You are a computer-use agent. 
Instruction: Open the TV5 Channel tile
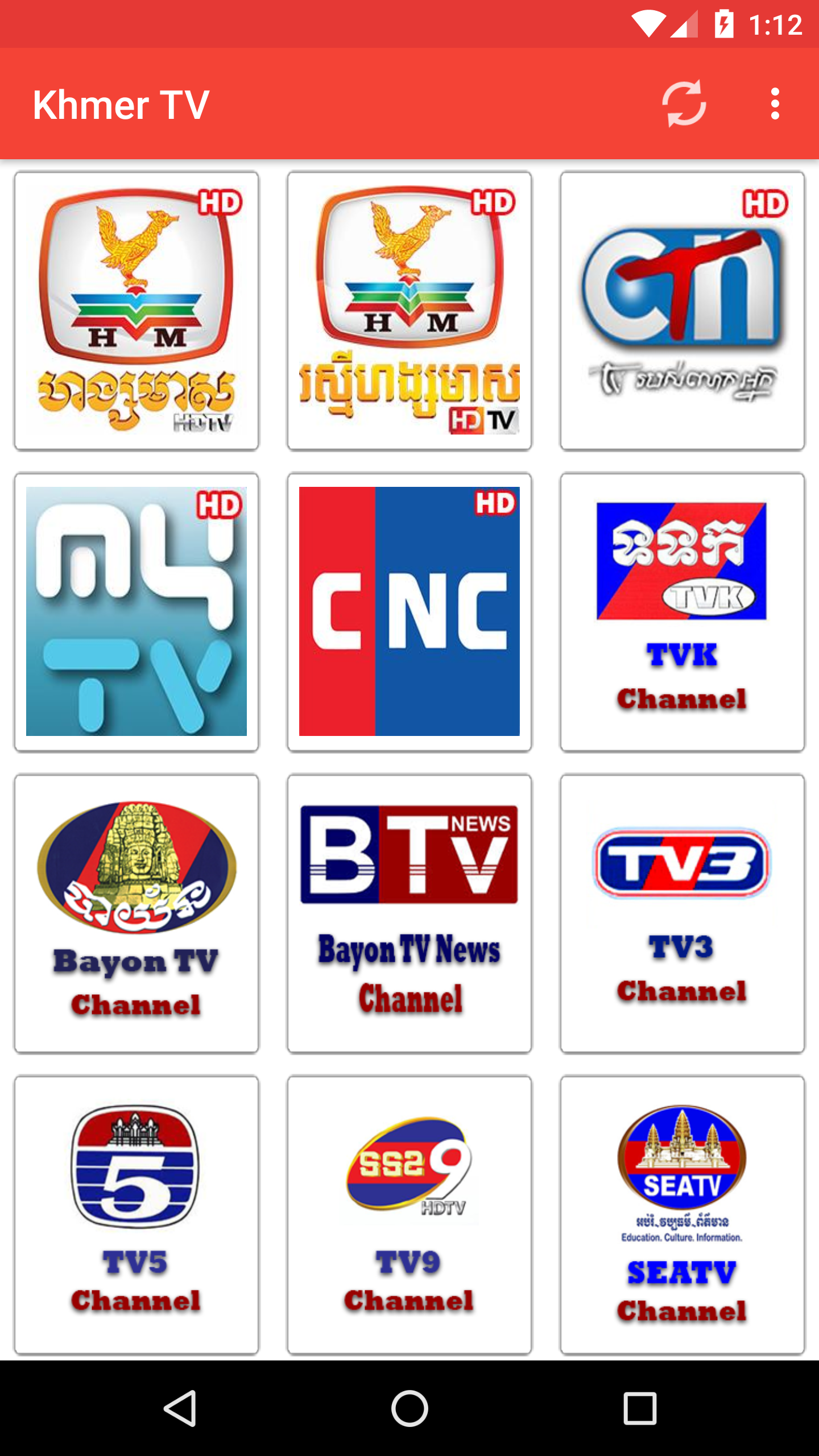click(136, 1214)
